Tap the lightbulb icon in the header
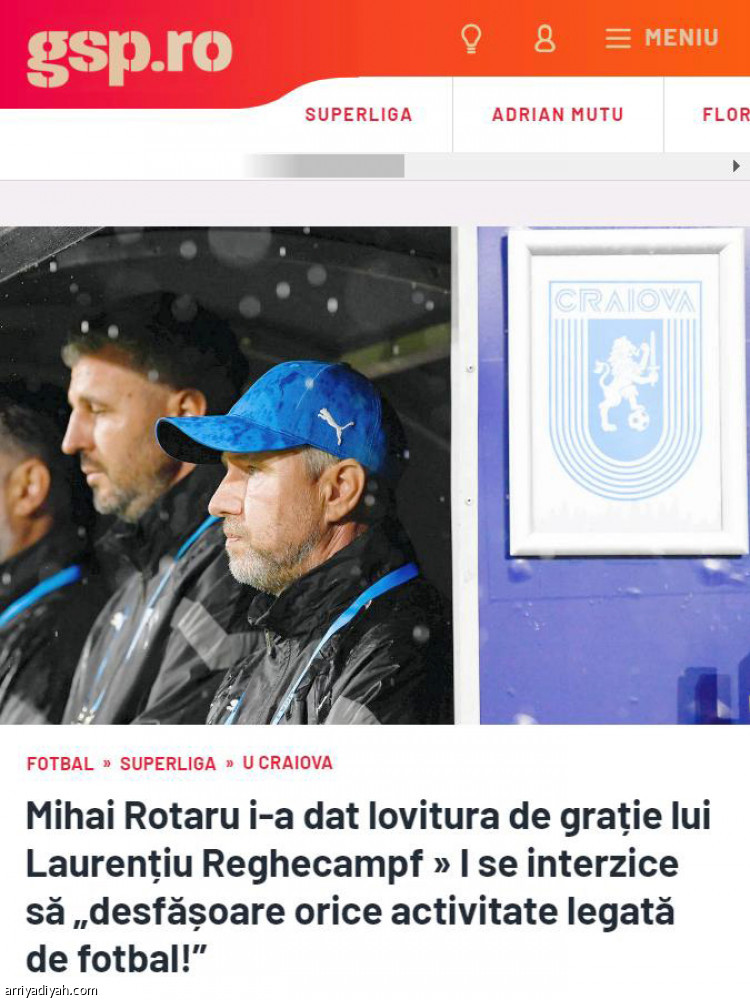This screenshot has height=1000, width=750. 471,38
